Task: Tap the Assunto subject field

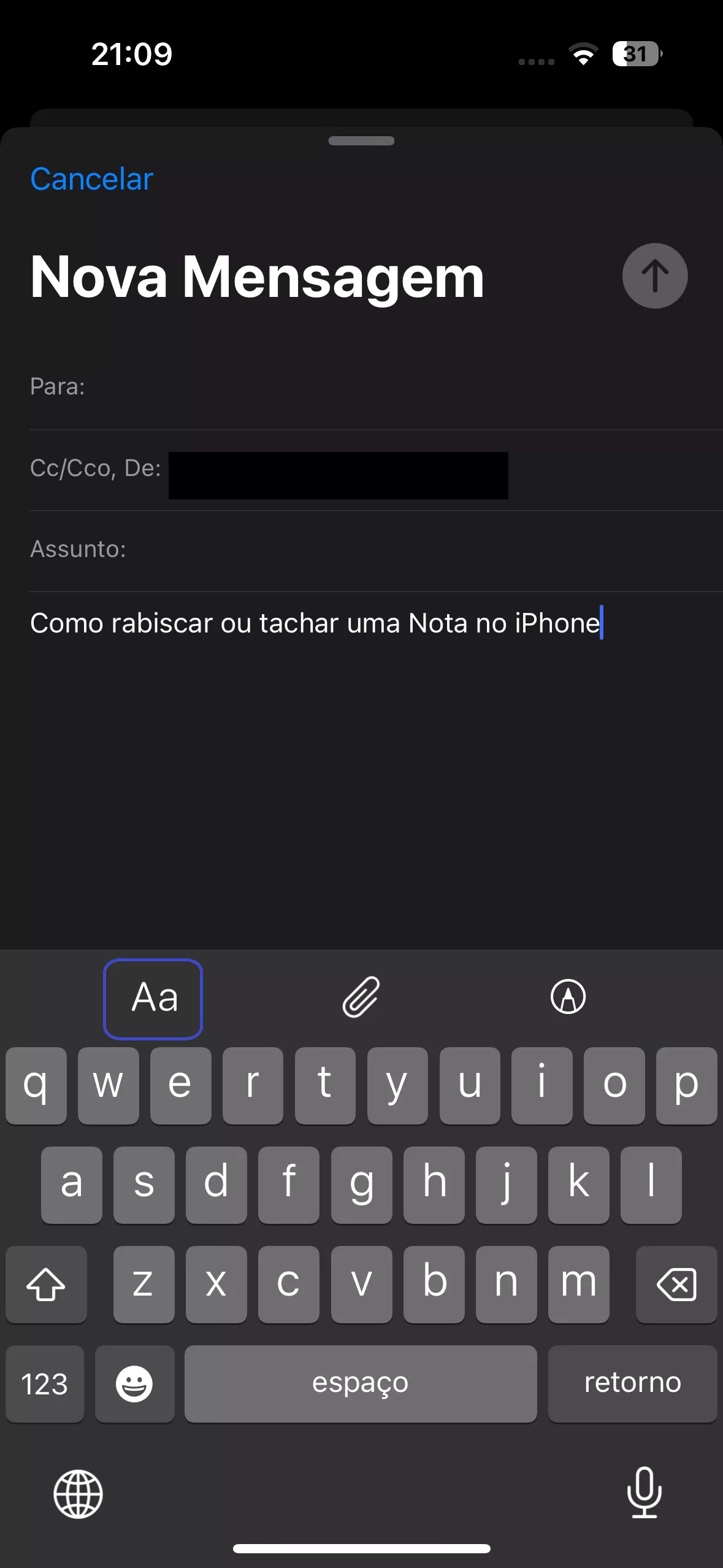Action: pyautogui.click(x=361, y=549)
